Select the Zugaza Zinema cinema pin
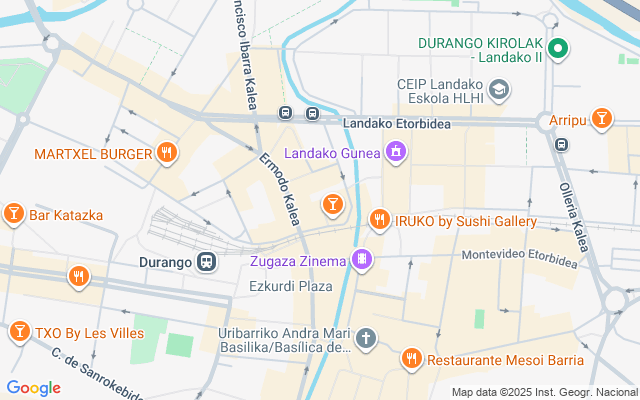 tap(362, 259)
